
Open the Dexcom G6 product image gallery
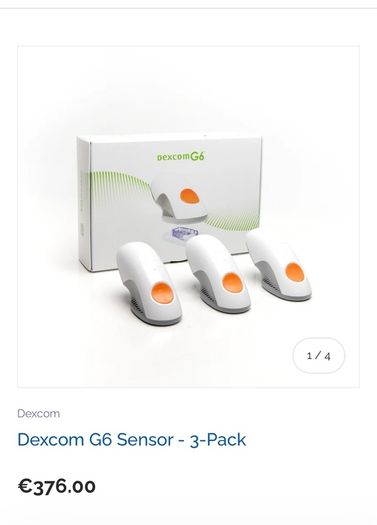point(188,217)
